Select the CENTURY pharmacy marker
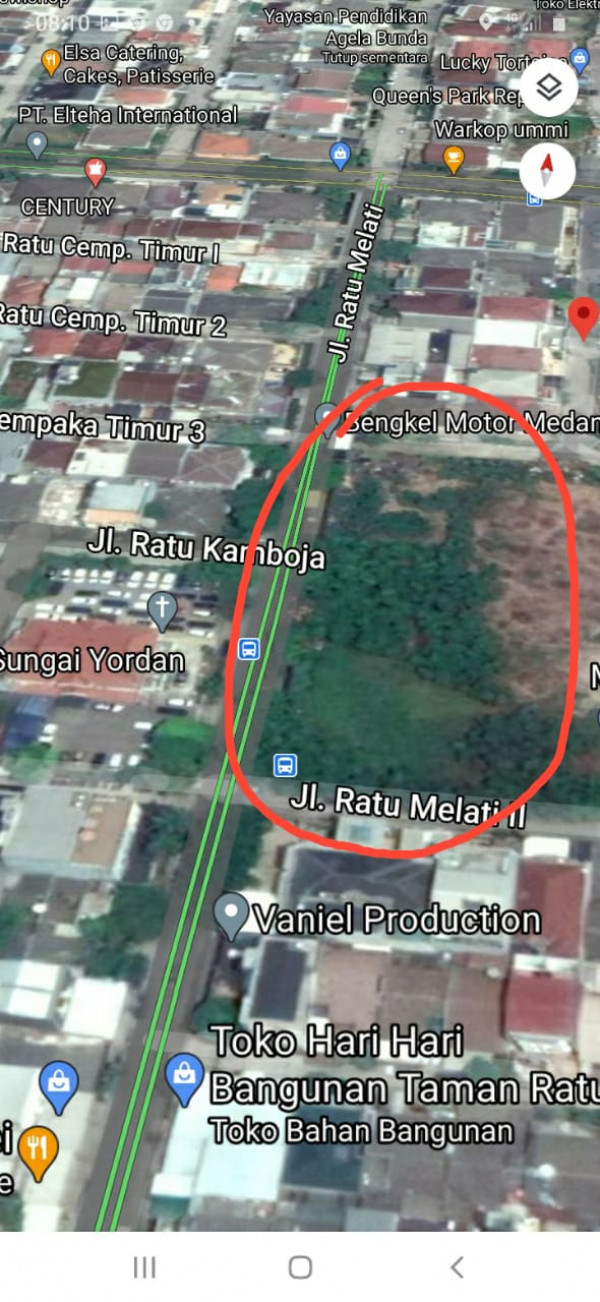Image resolution: width=600 pixels, height=1302 pixels. click(x=96, y=172)
